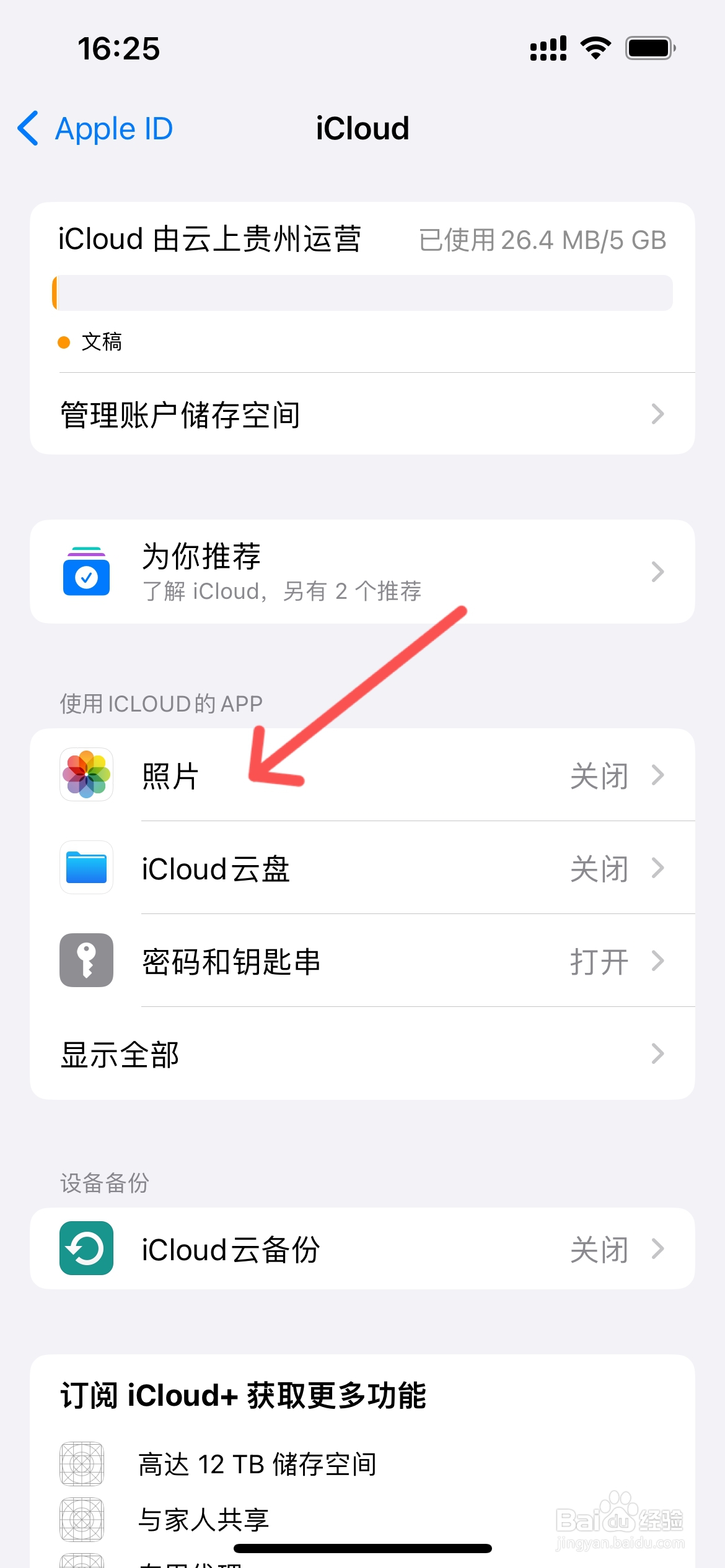Select the 密码和钥匙串 key icon
This screenshot has height=1568, width=725.
point(86,960)
